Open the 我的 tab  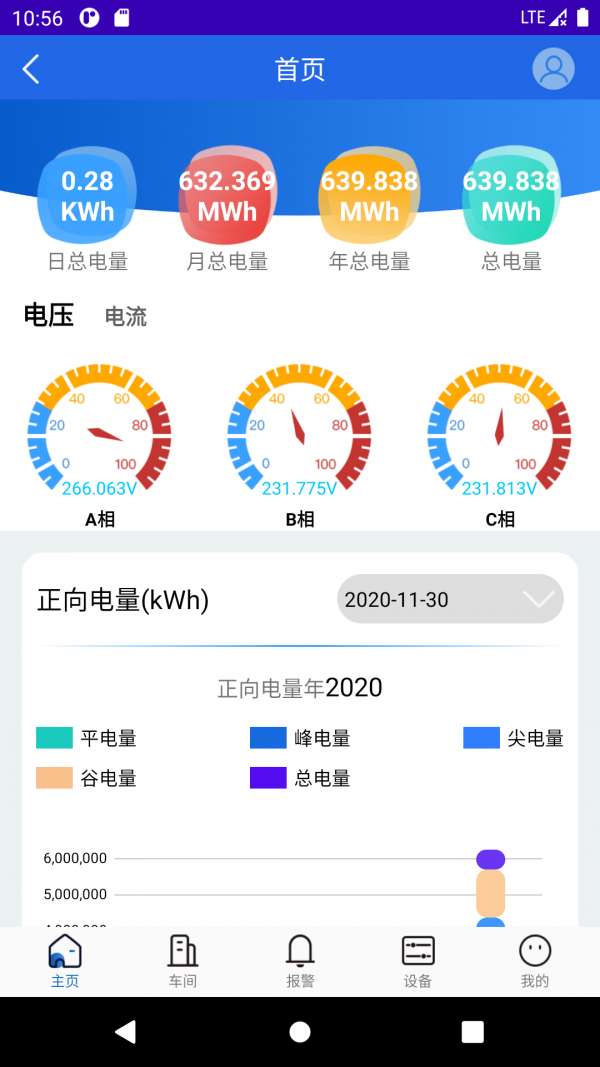[x=535, y=962]
